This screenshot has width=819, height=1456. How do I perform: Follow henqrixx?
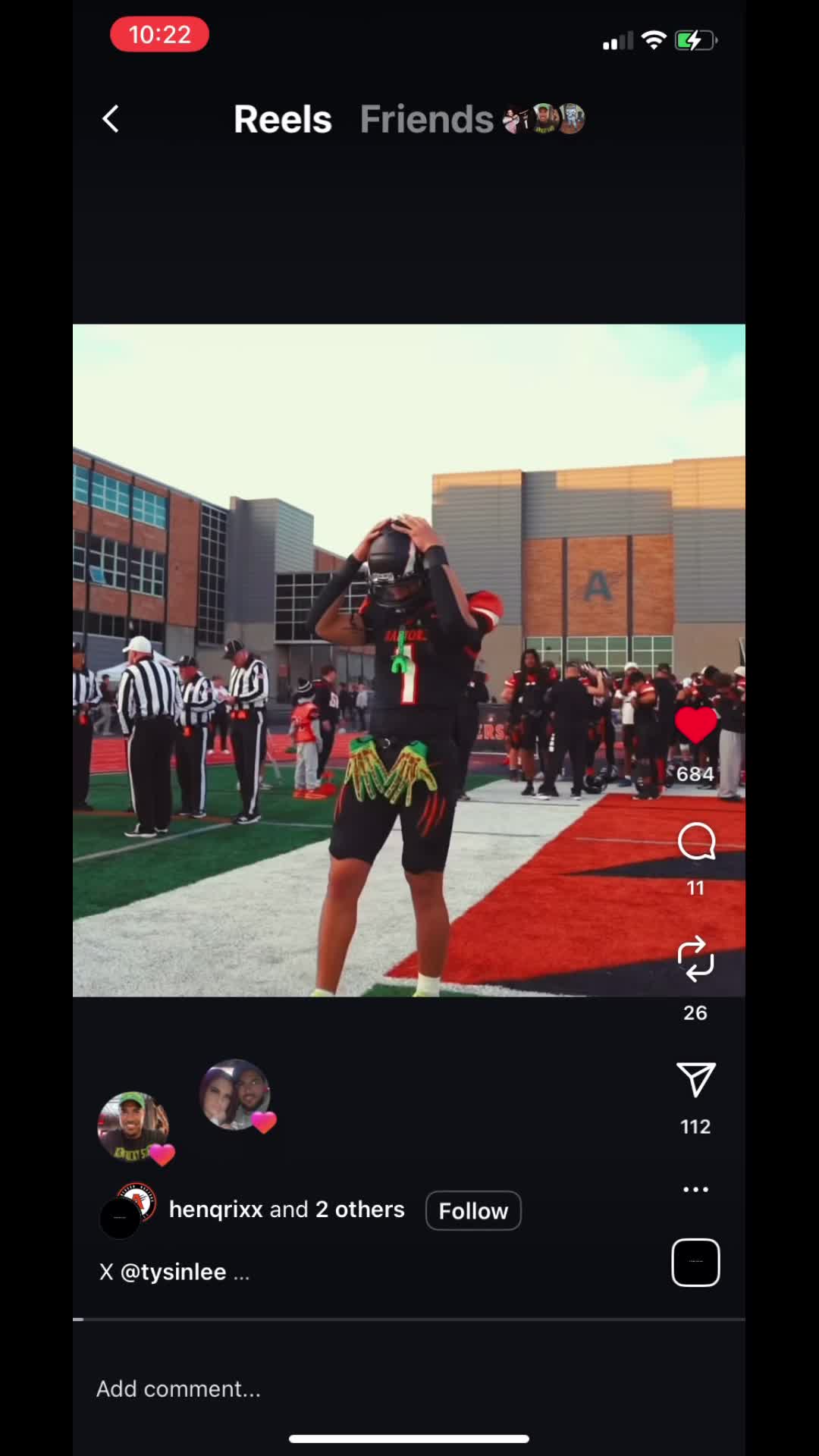click(473, 1210)
